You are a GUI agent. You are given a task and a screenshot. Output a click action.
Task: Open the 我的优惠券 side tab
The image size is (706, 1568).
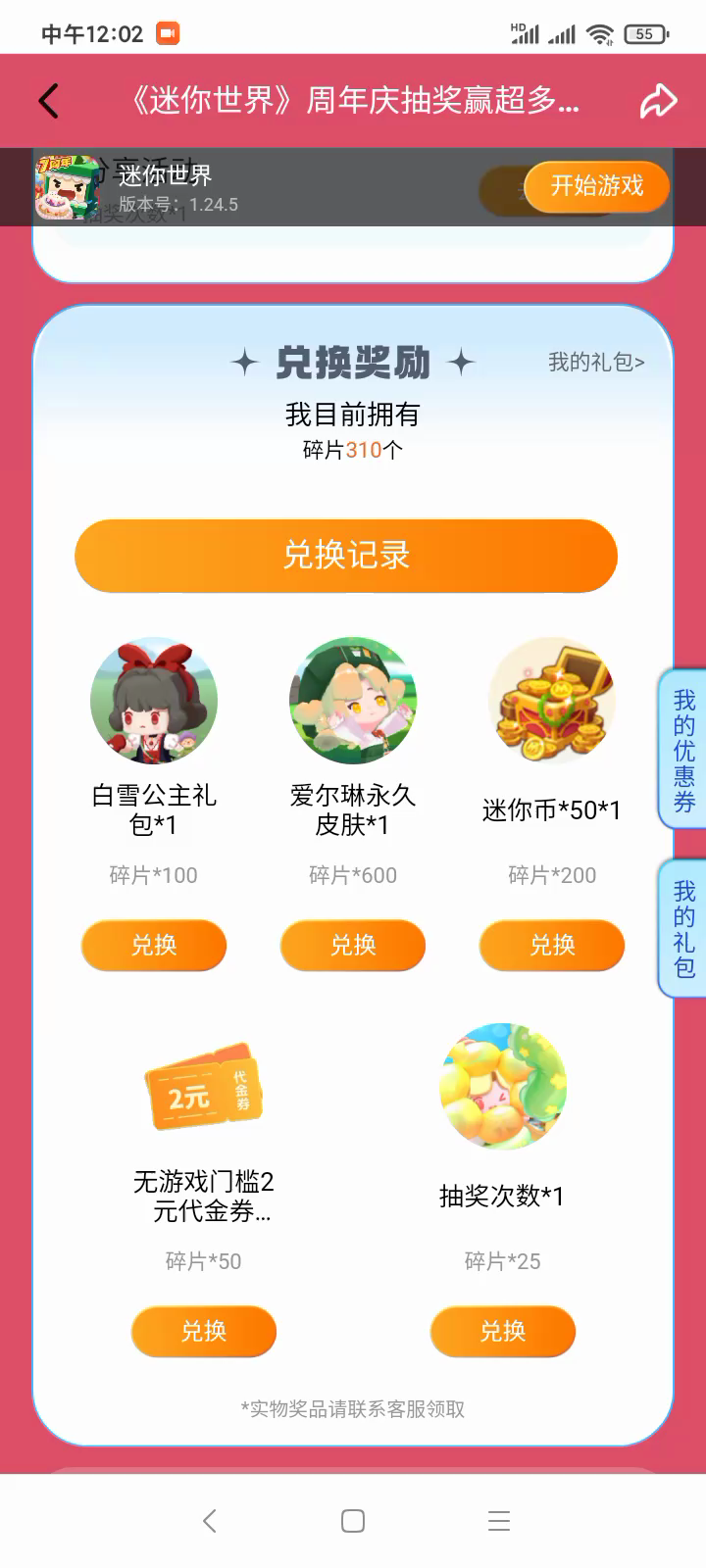pyautogui.click(x=683, y=751)
